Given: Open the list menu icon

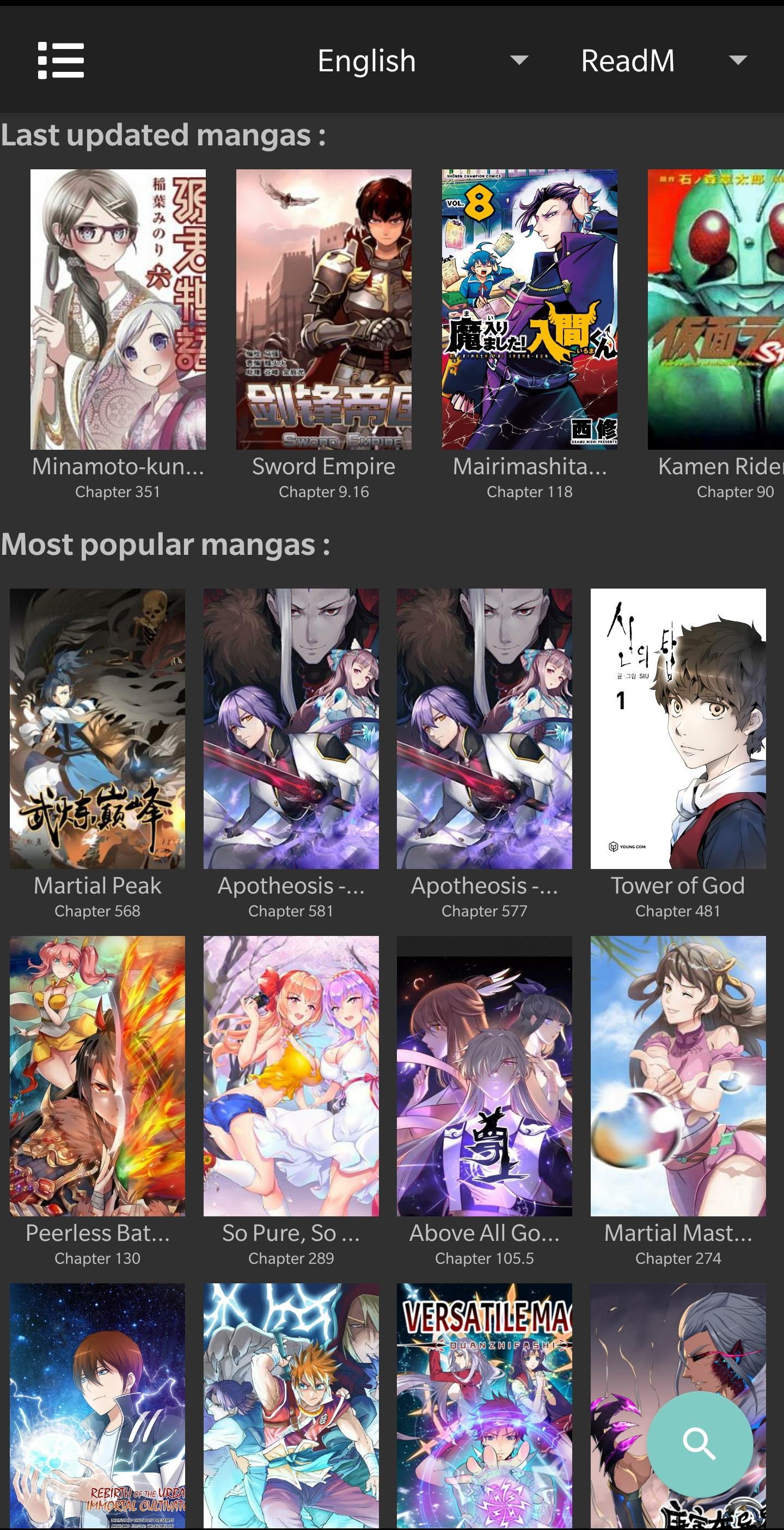Looking at the screenshot, I should (60, 60).
